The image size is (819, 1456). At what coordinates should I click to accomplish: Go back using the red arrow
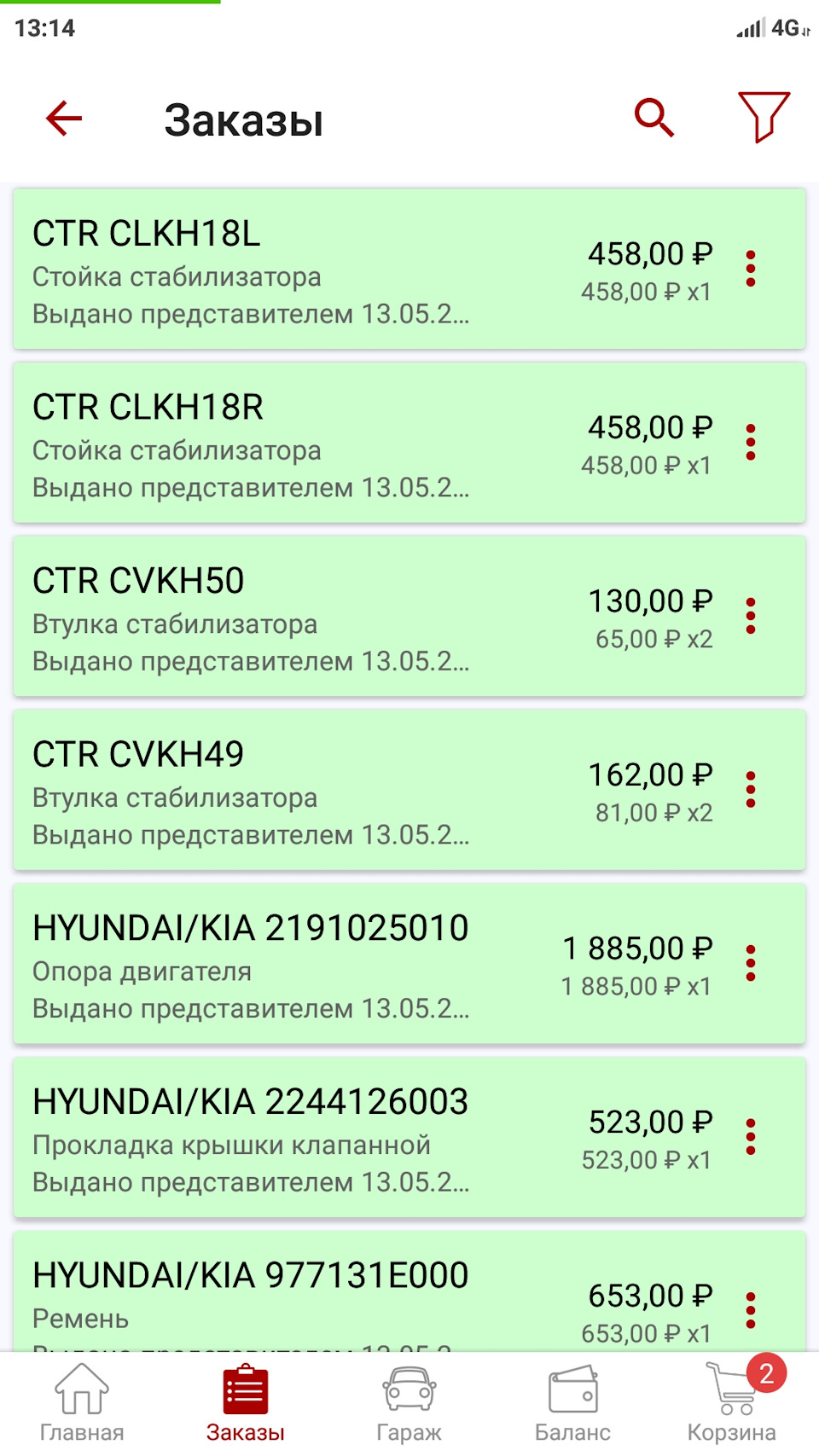click(64, 119)
